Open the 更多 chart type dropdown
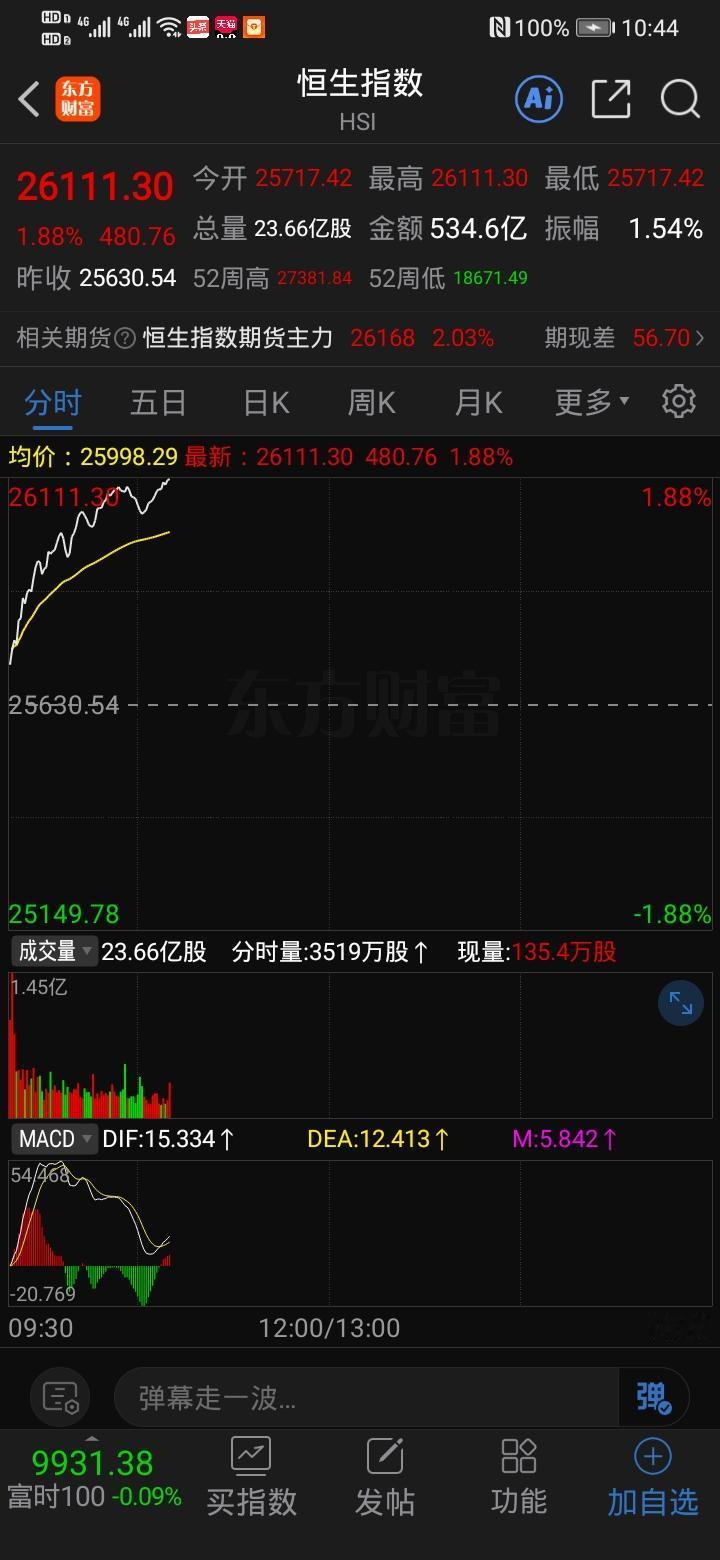The image size is (720, 1560). (x=592, y=400)
